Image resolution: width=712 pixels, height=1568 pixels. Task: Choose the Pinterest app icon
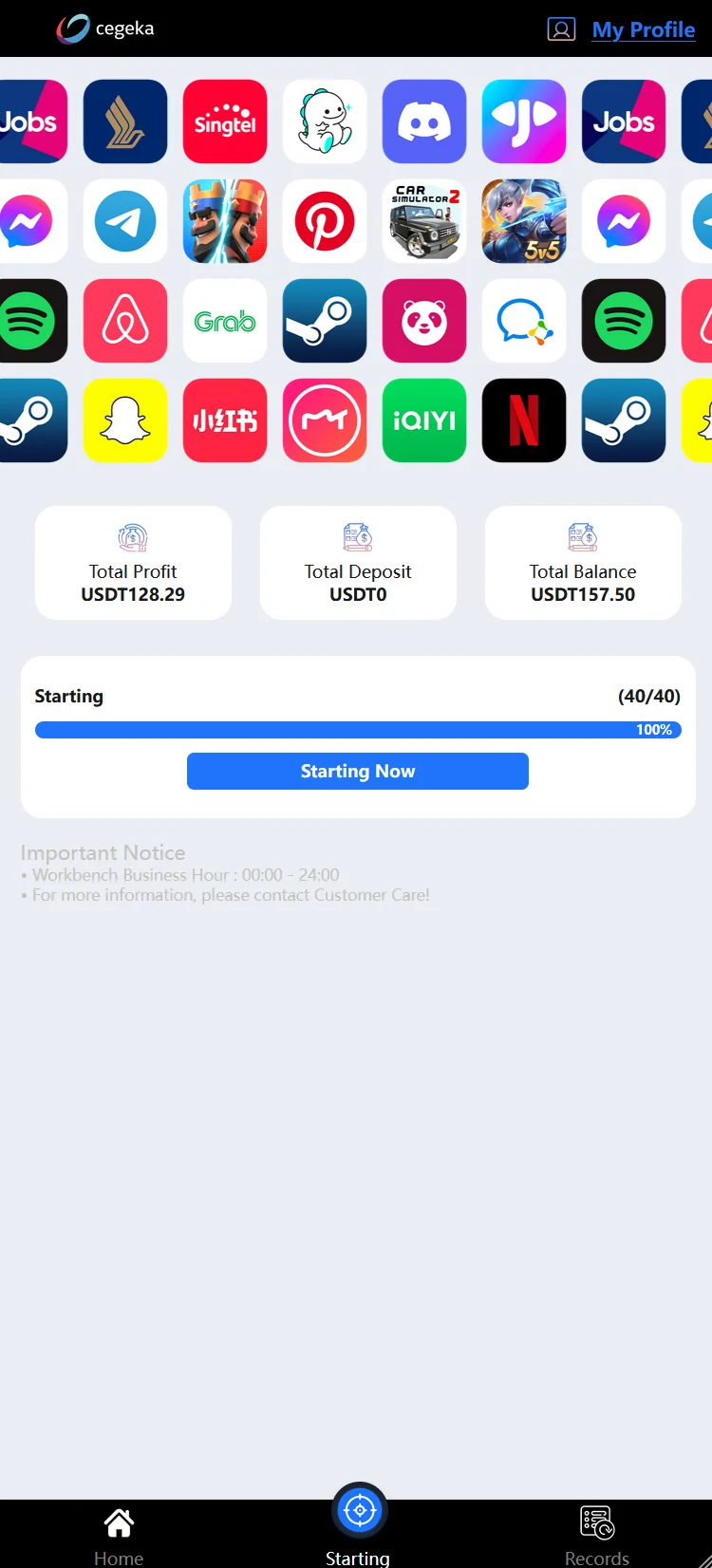325,221
